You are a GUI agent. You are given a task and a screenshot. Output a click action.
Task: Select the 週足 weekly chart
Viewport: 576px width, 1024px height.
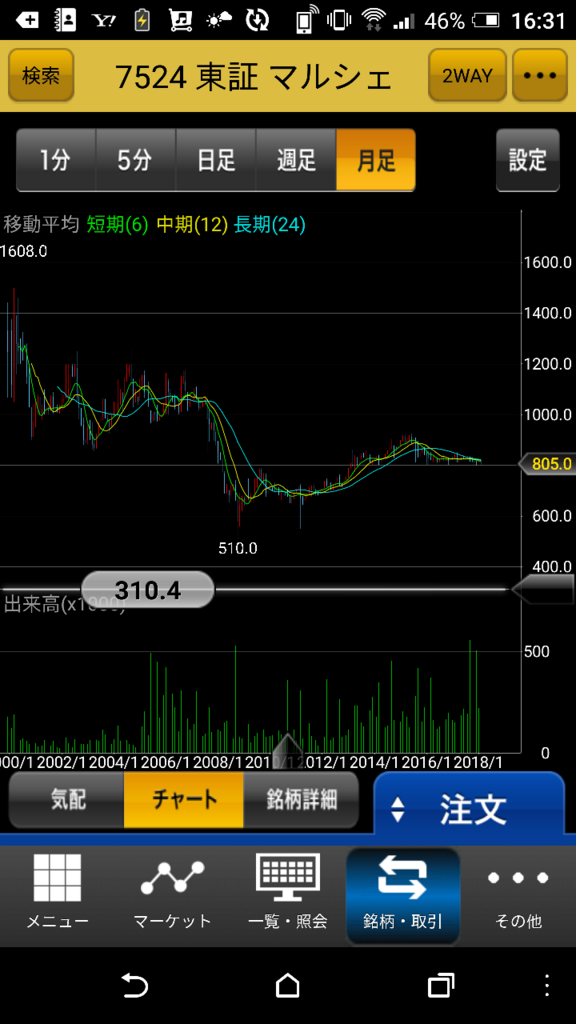296,159
